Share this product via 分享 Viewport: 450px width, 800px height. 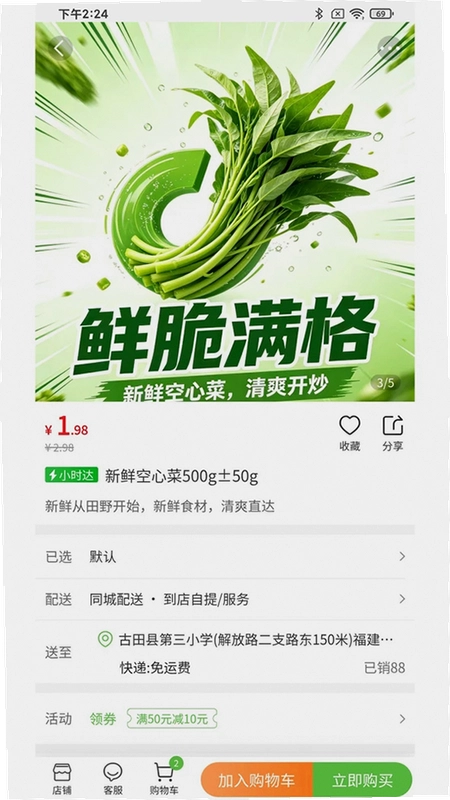point(392,433)
